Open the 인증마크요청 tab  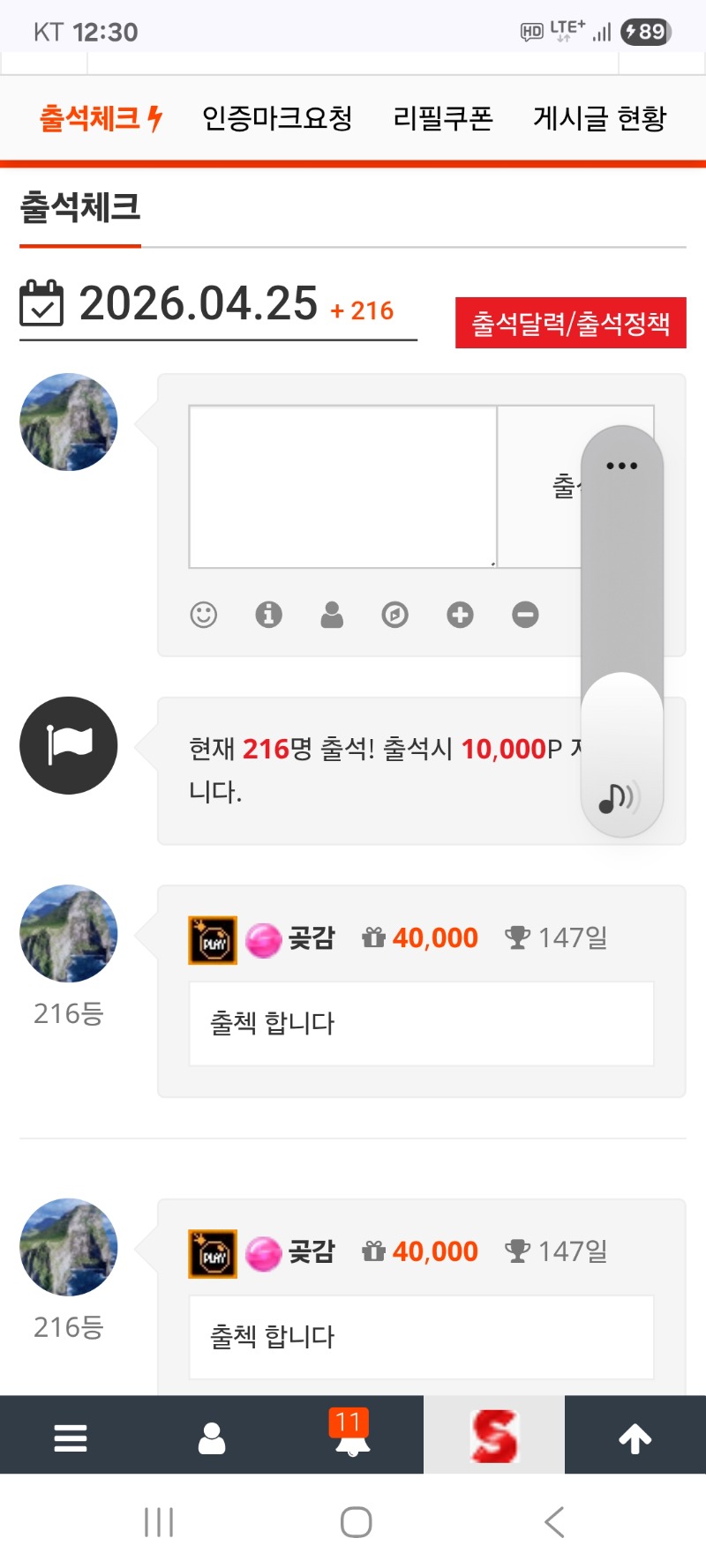277,118
